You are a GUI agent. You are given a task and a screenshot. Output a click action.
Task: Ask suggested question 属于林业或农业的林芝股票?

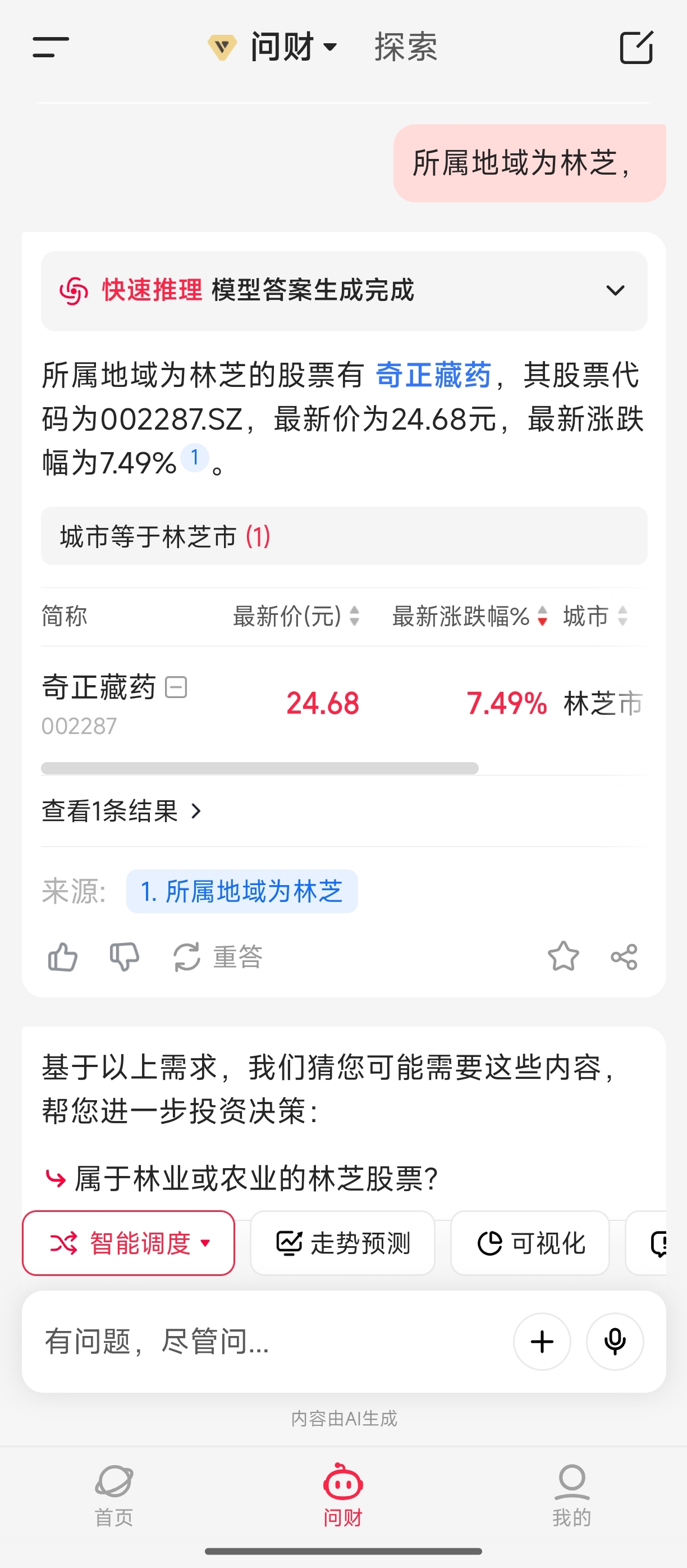pos(241,1178)
